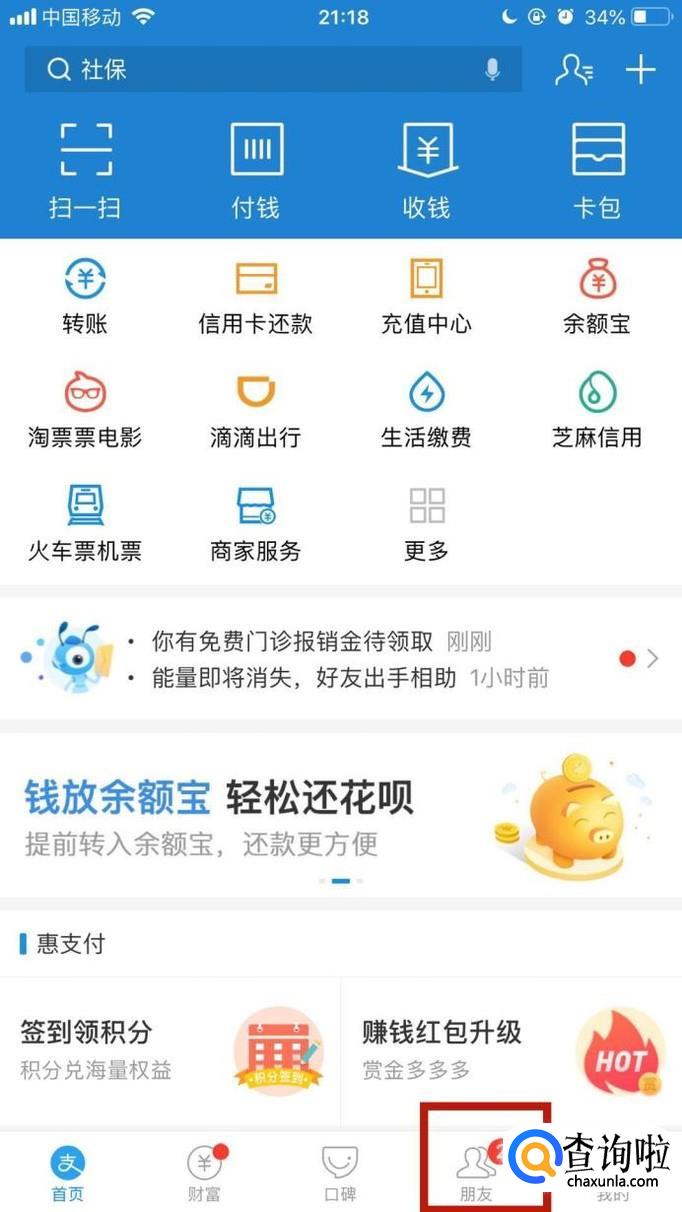Open 信用卡还款 credit card repayment

[x=256, y=295]
